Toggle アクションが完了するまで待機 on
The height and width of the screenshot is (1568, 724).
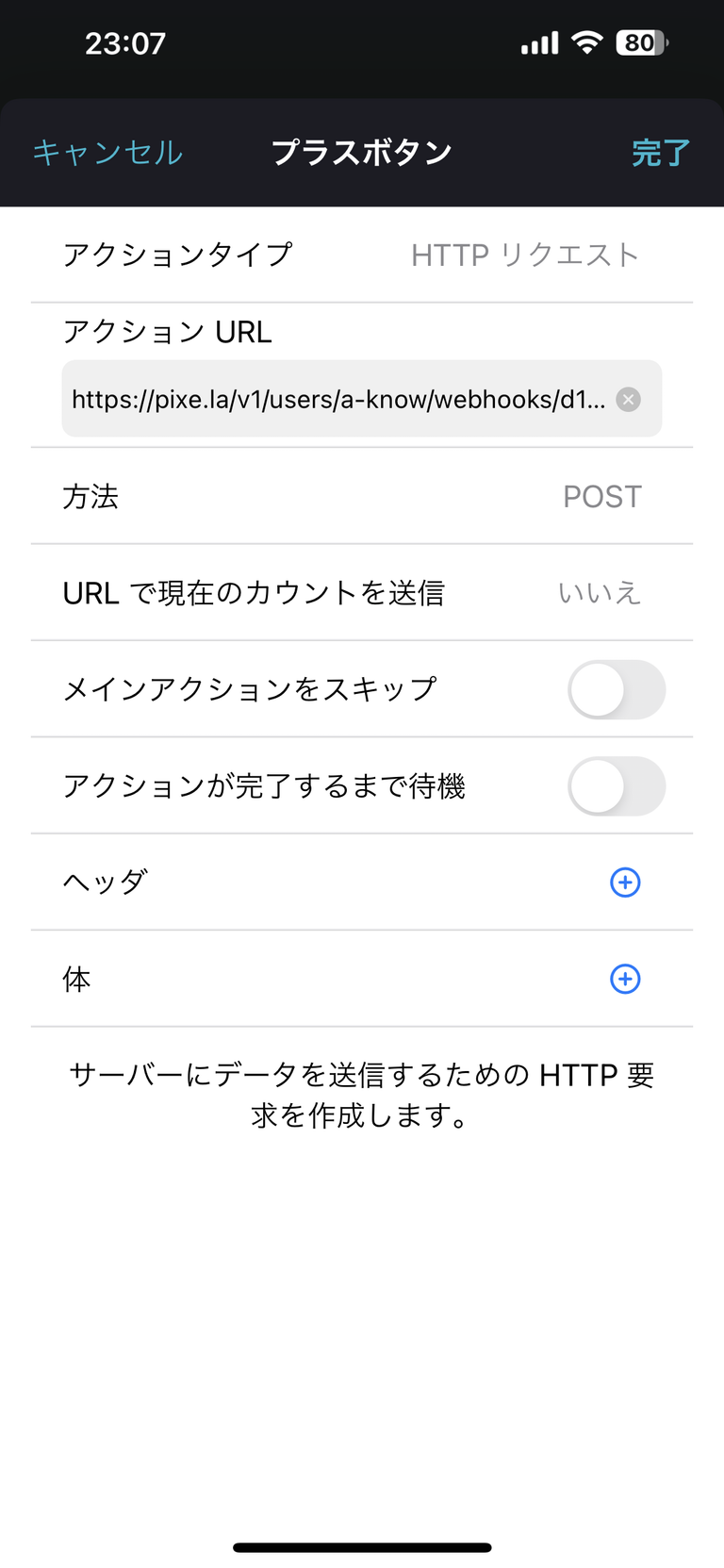(617, 786)
